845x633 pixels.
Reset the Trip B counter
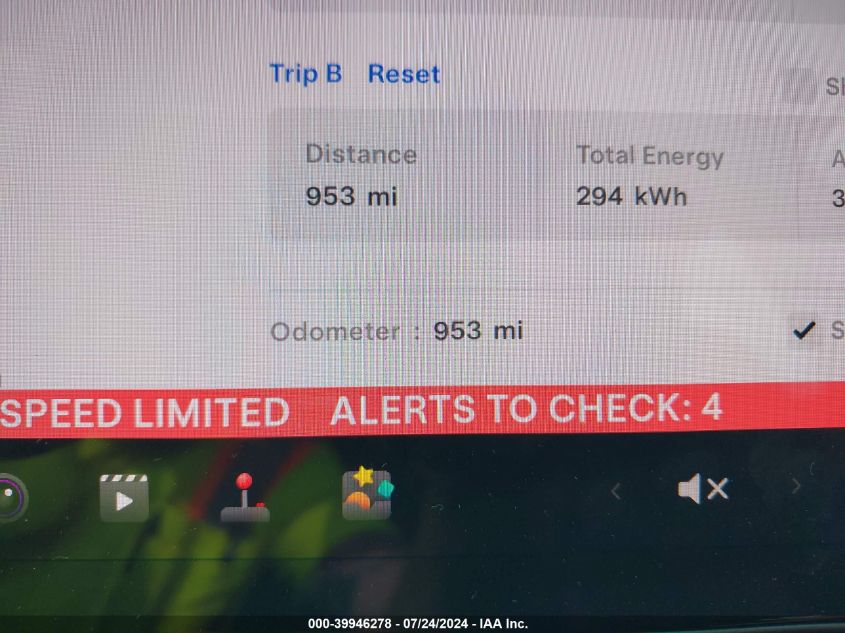[x=404, y=74]
